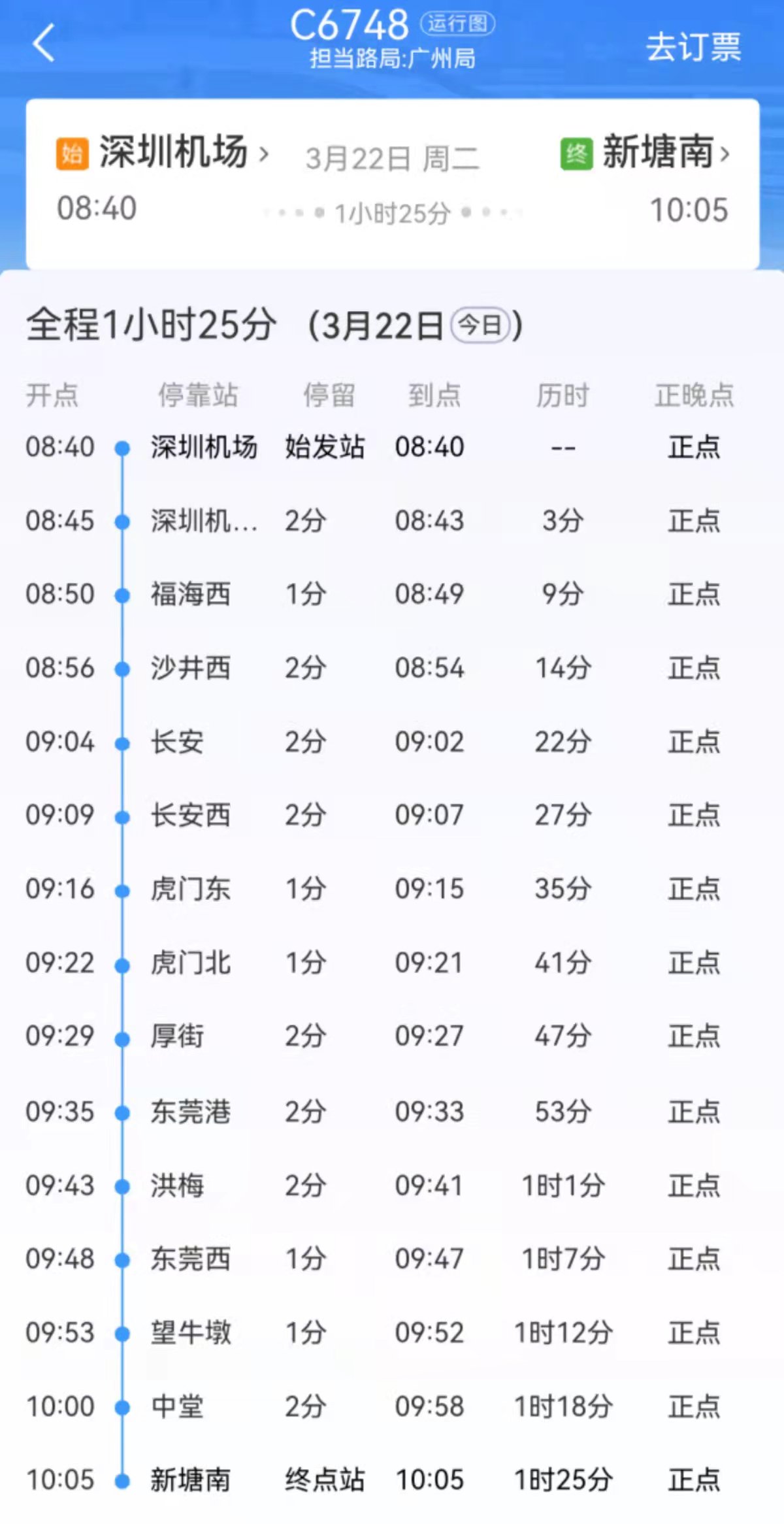This screenshot has width=784, height=1524.
Task: Tap 去订票 to book tickets
Action: [x=693, y=47]
